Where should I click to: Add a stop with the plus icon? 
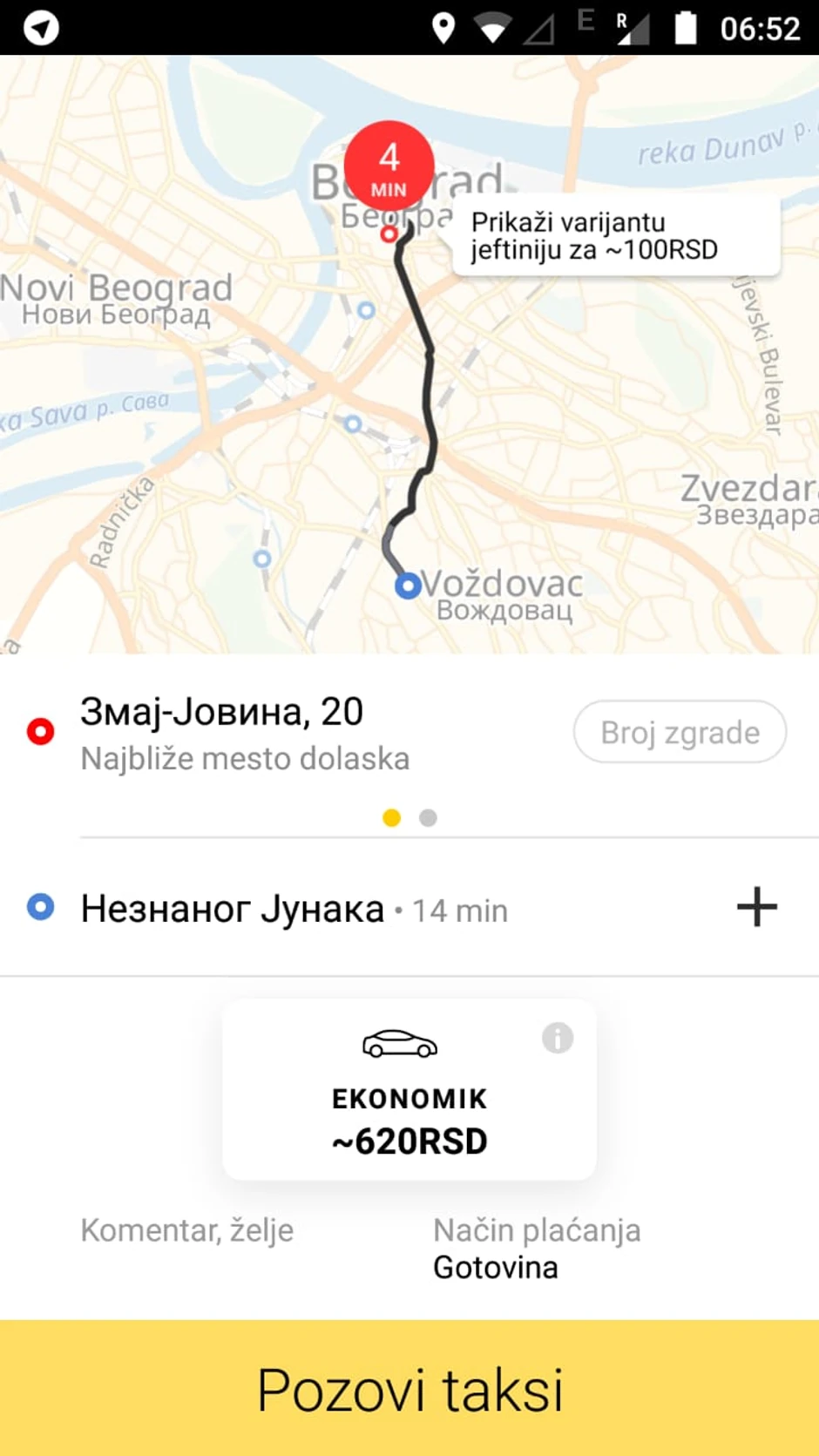(x=756, y=907)
